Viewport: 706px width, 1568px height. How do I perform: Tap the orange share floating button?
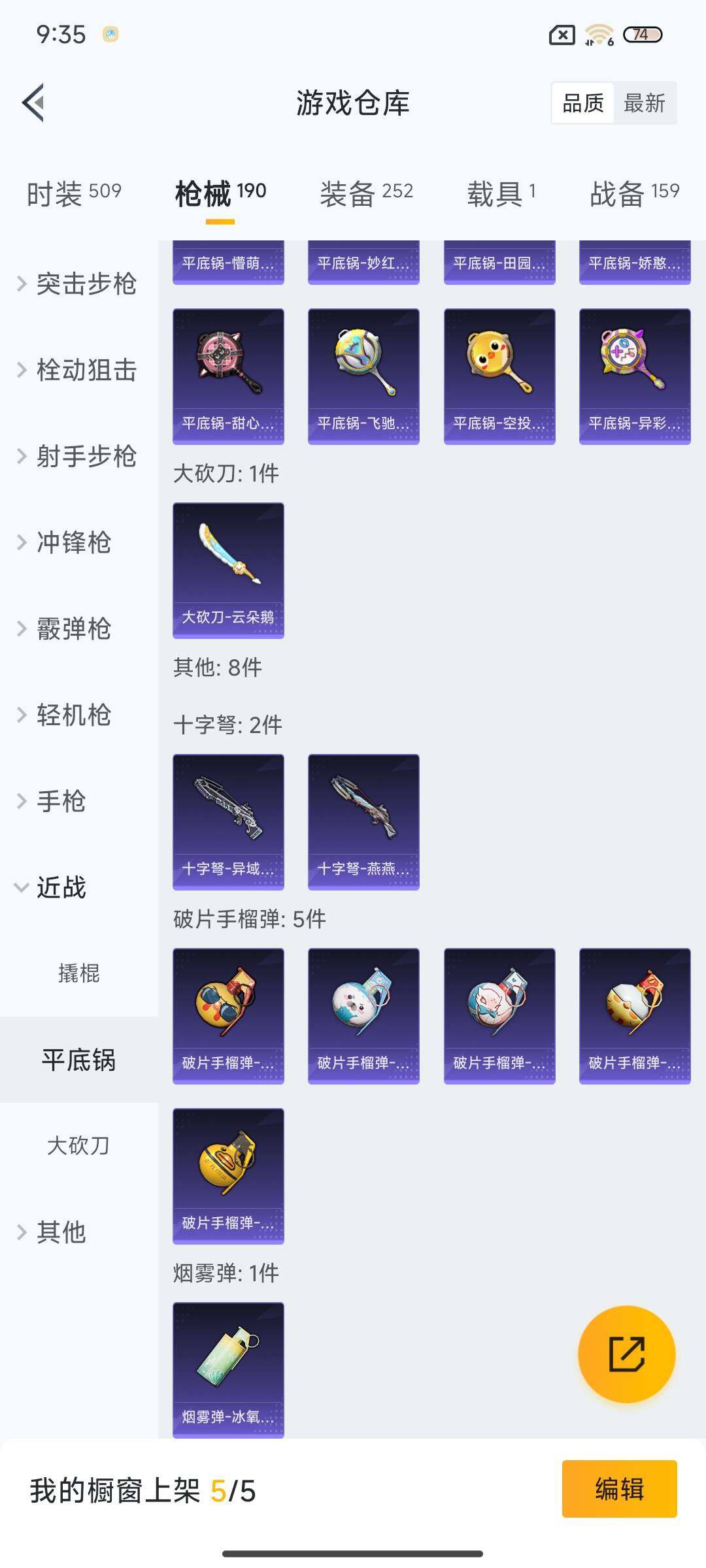(626, 1354)
